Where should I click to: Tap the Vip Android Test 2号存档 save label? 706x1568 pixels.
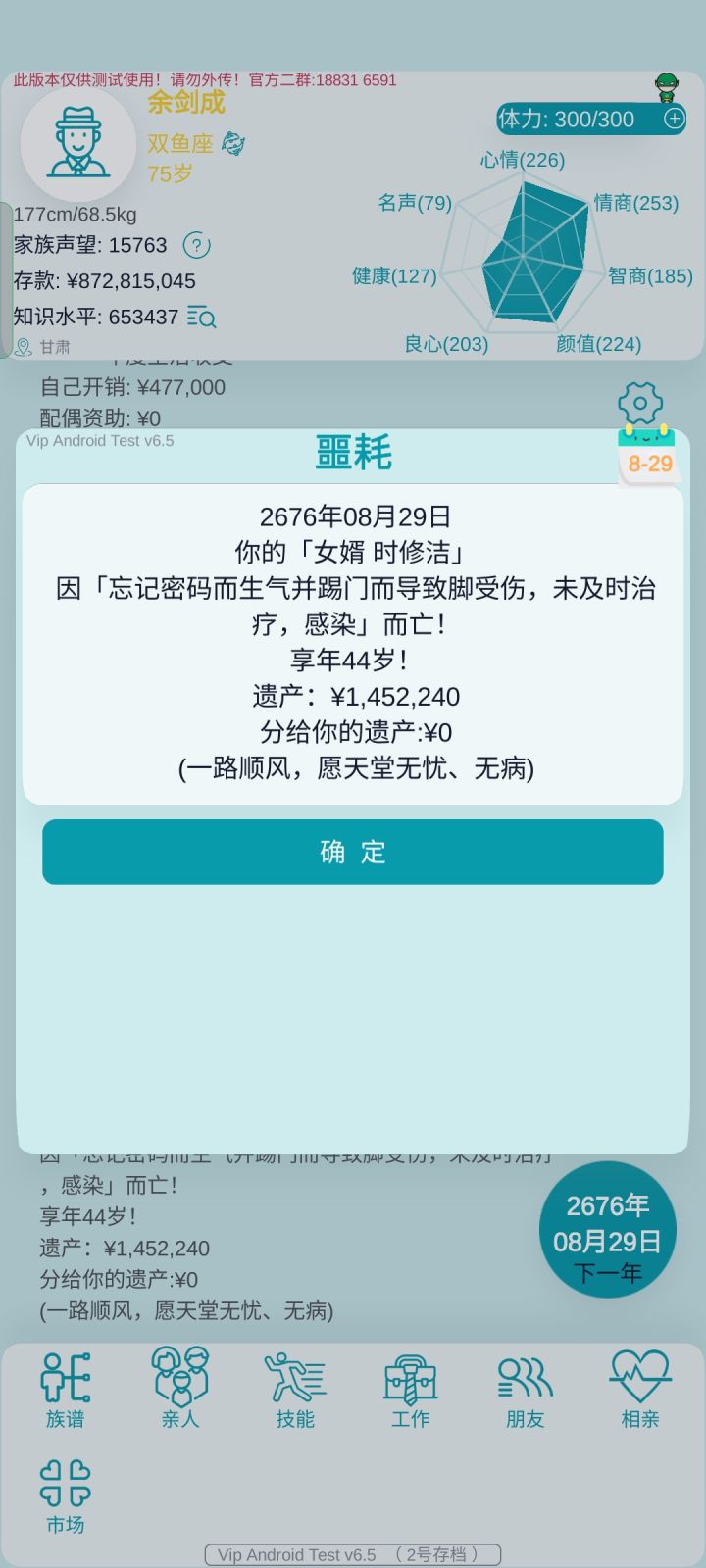coord(351,1554)
